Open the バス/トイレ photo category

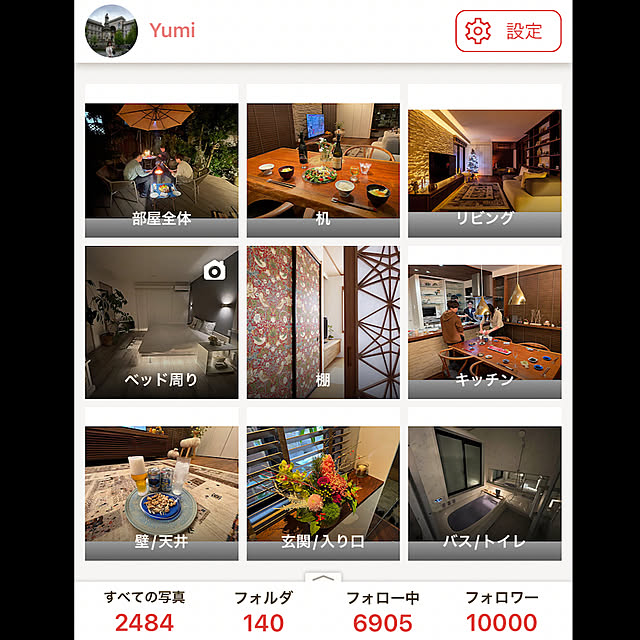tap(485, 485)
